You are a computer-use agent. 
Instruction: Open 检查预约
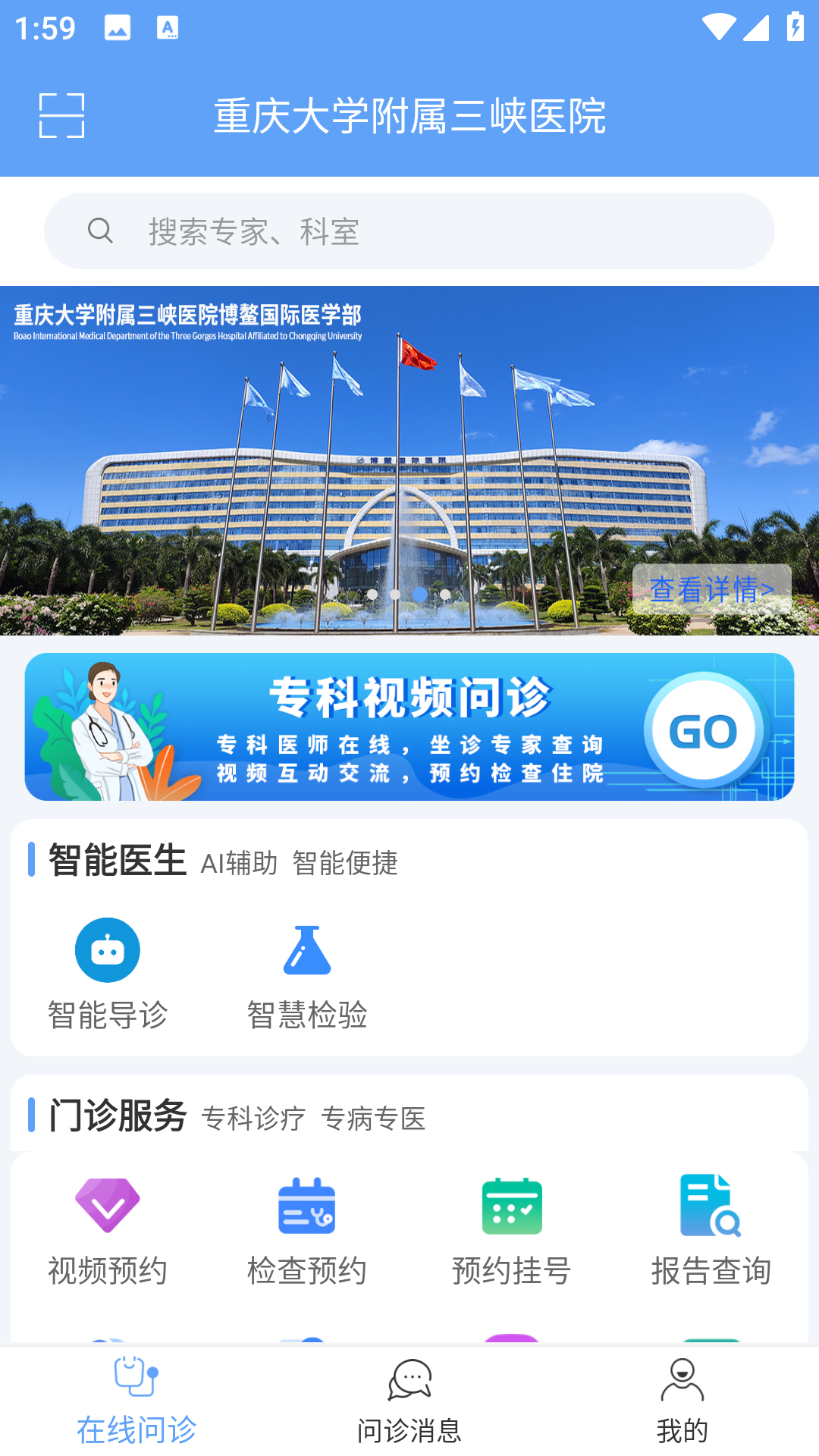[307, 1230]
